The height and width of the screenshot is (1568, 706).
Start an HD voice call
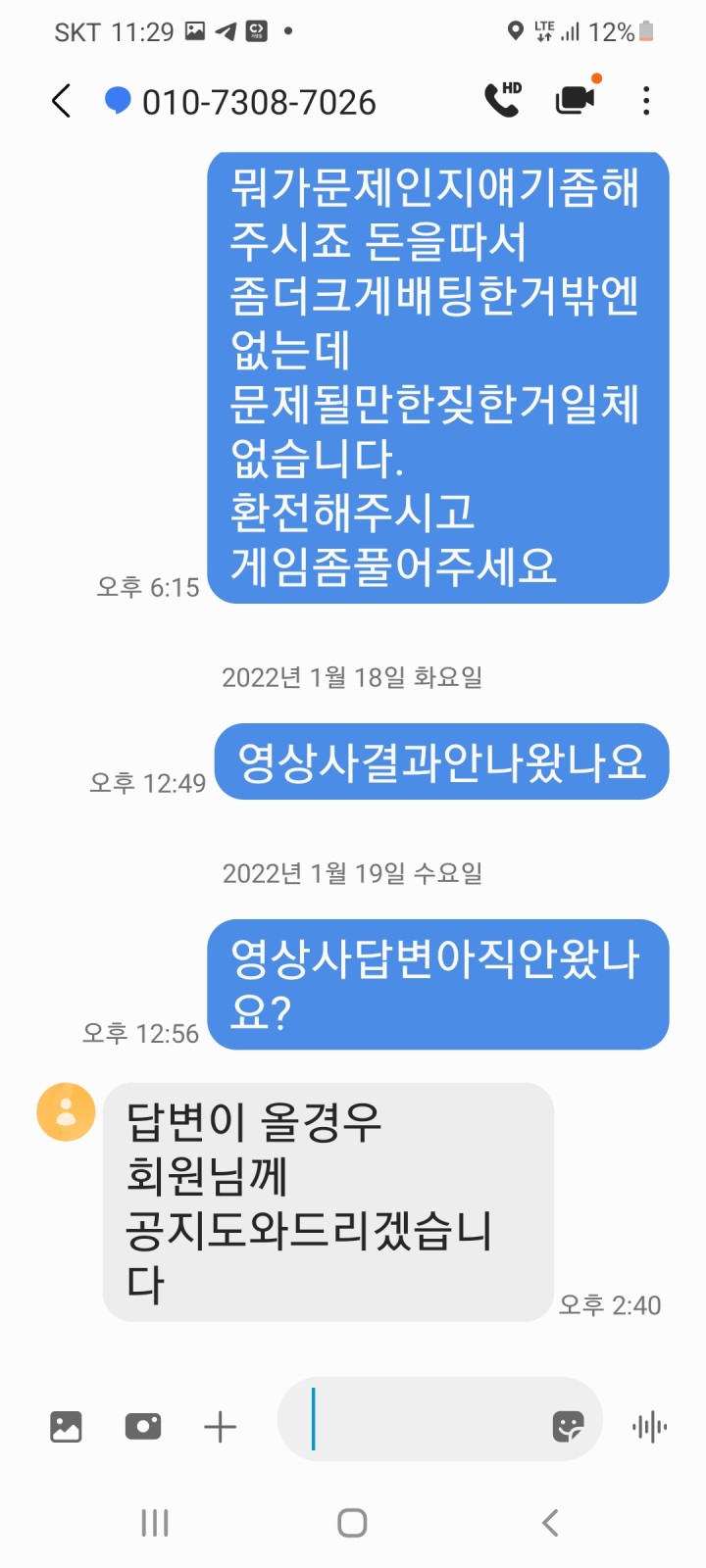coord(503,100)
